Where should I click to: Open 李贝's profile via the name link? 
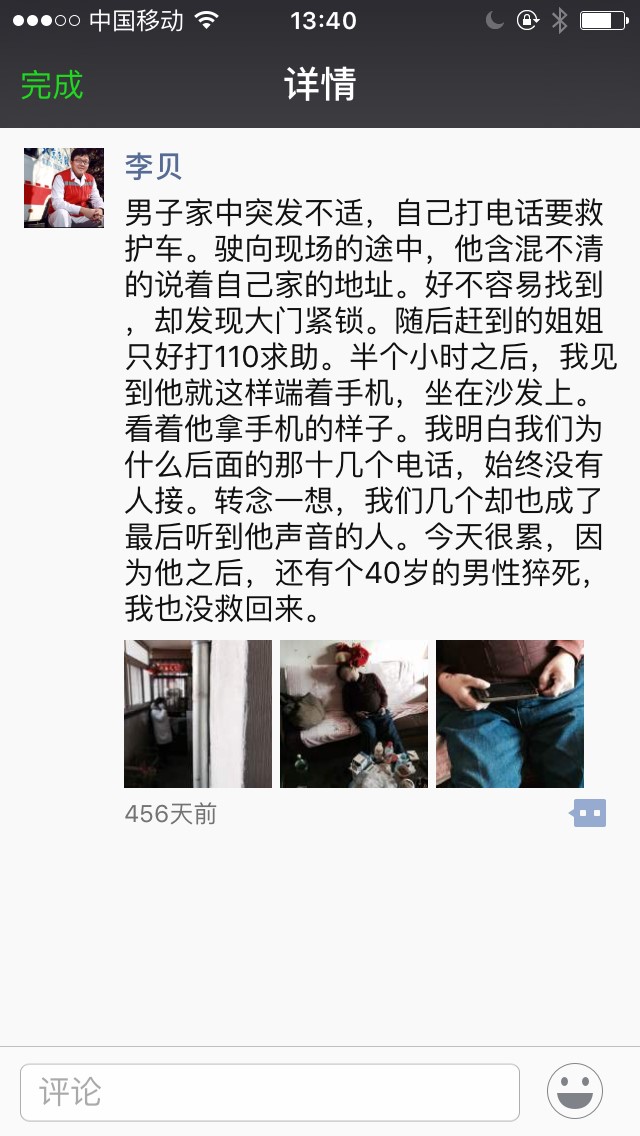click(x=153, y=166)
